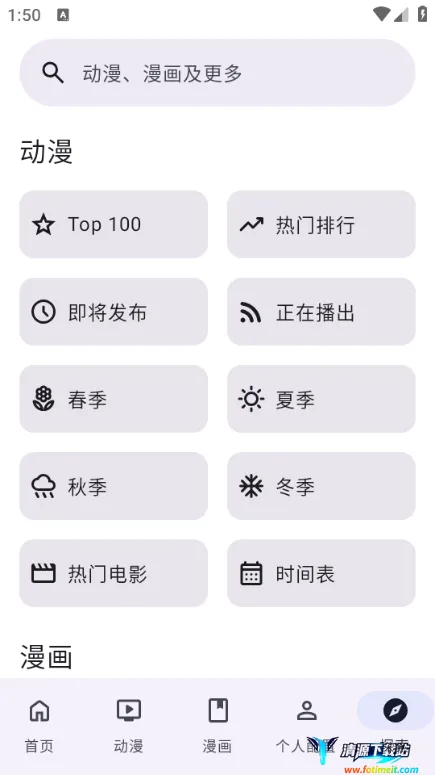Viewport: 435px width, 775px height.
Task: Open the 动漫、漫画及更多 search box
Action: [x=217, y=73]
